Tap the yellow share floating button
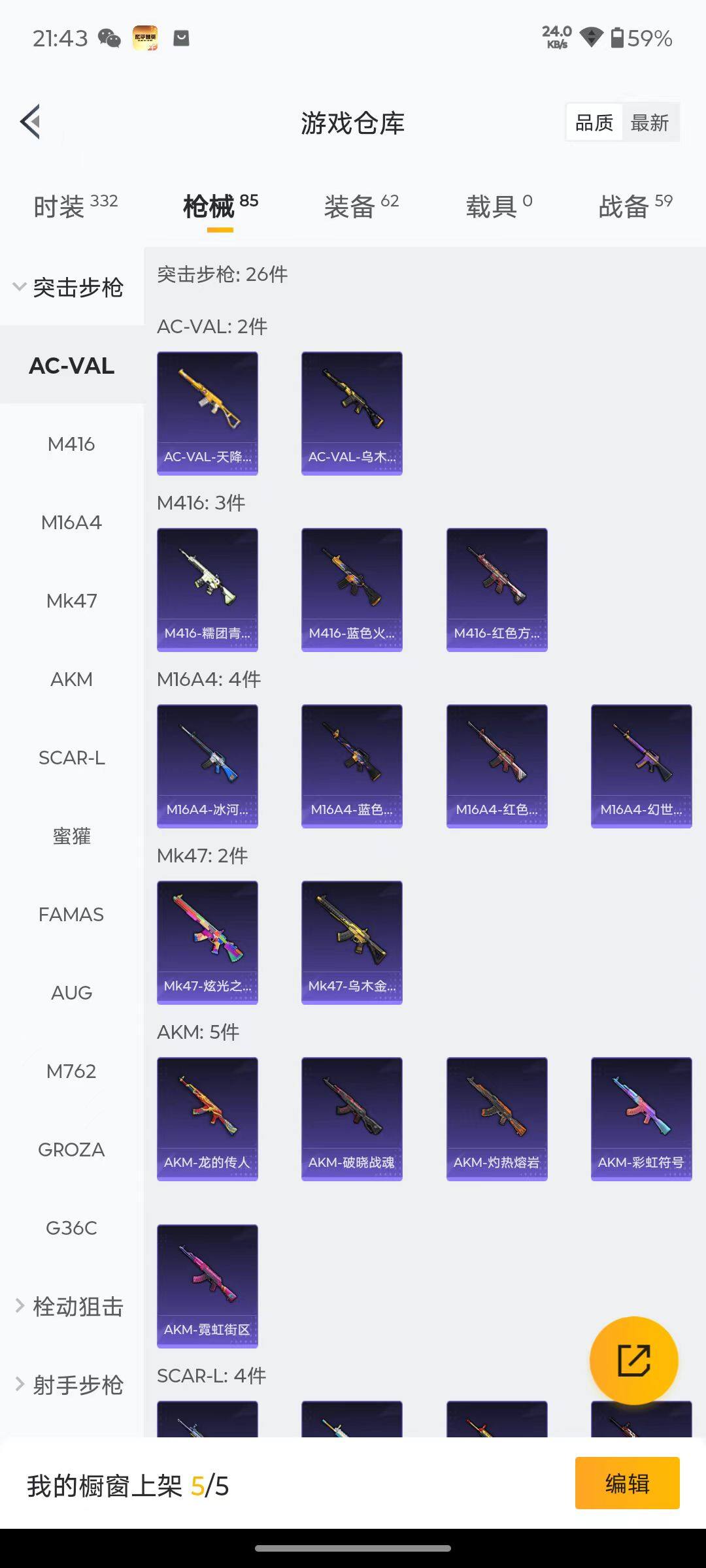The image size is (706, 1568). click(x=633, y=1360)
